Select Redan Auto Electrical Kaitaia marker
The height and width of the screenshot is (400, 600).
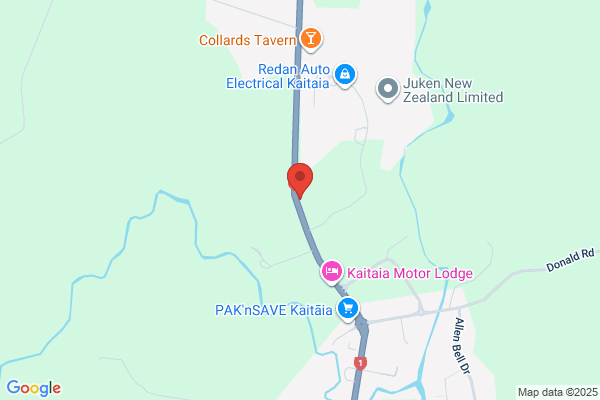point(344,73)
